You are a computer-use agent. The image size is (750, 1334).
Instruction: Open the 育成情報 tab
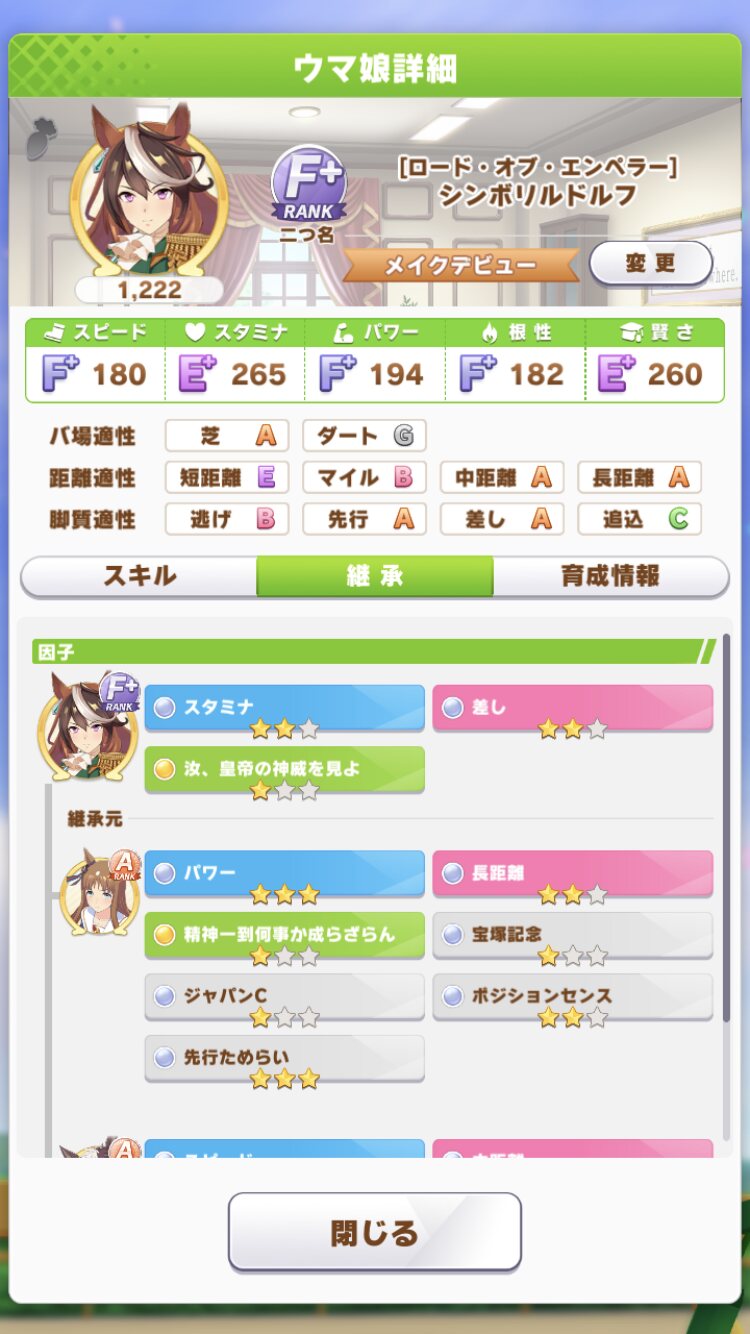pos(610,576)
